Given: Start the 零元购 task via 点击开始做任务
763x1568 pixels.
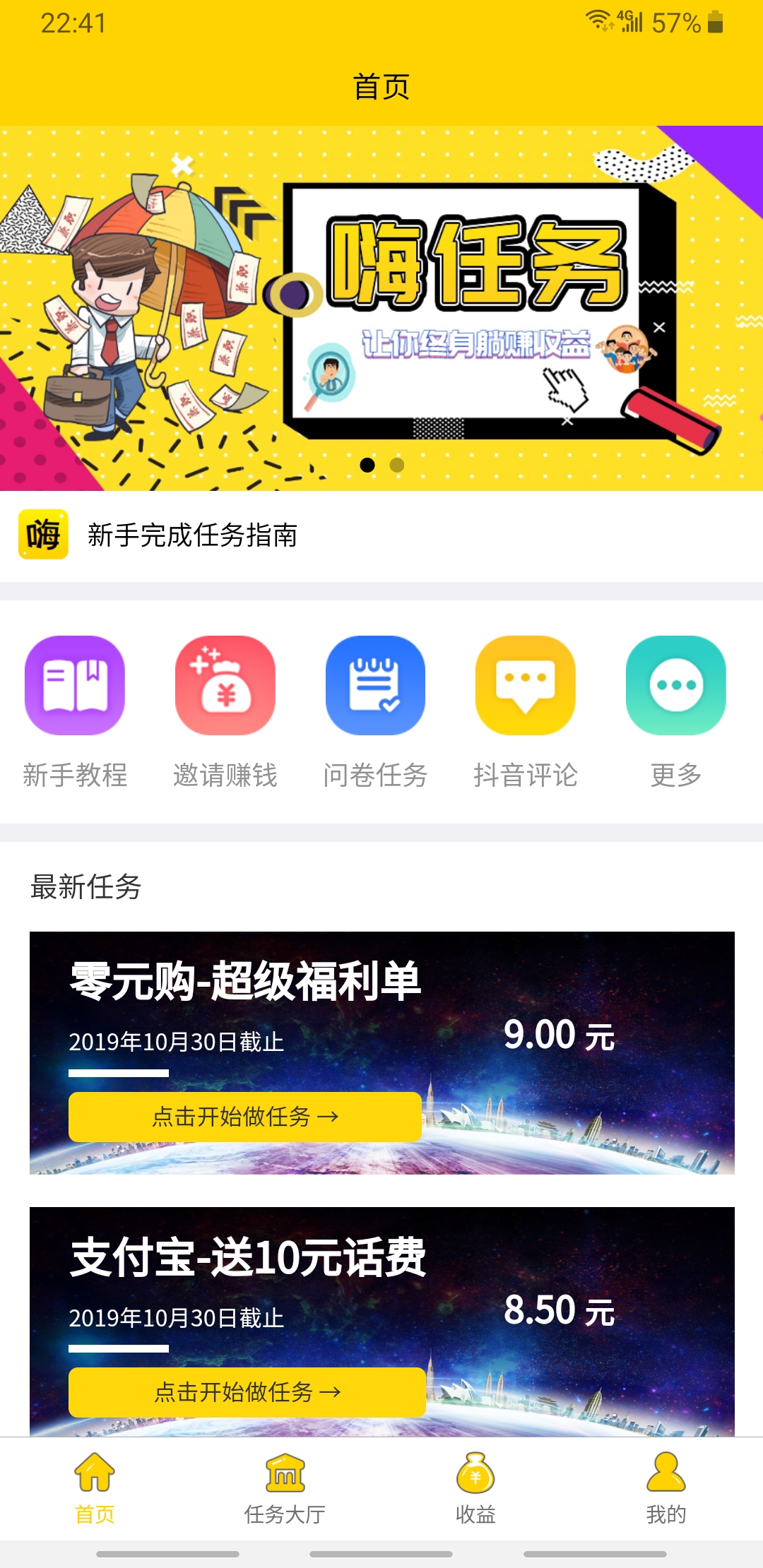Looking at the screenshot, I should [245, 1117].
